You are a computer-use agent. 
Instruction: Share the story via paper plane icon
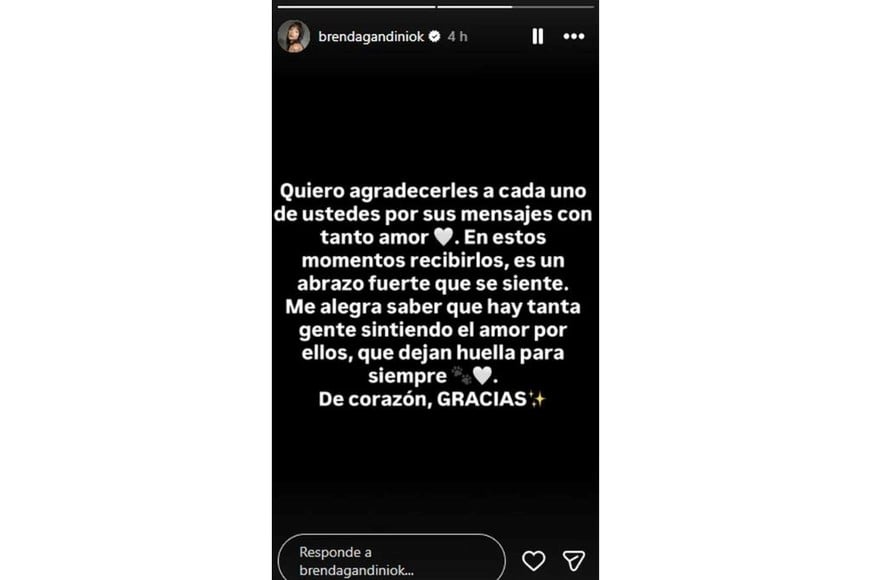coord(573,560)
